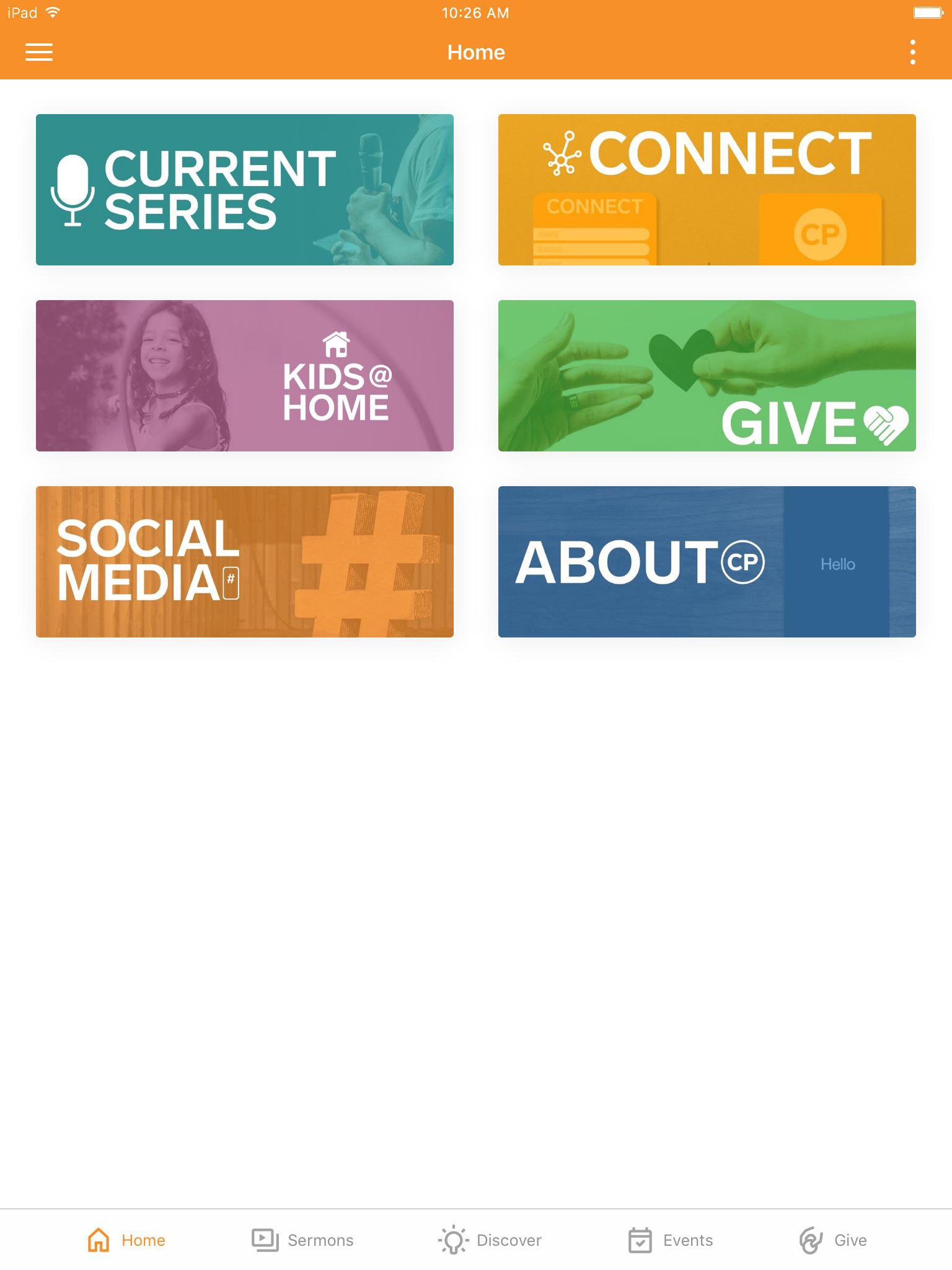Switch to the Events tab
Viewport: 952px width, 1270px height.
(x=671, y=1240)
